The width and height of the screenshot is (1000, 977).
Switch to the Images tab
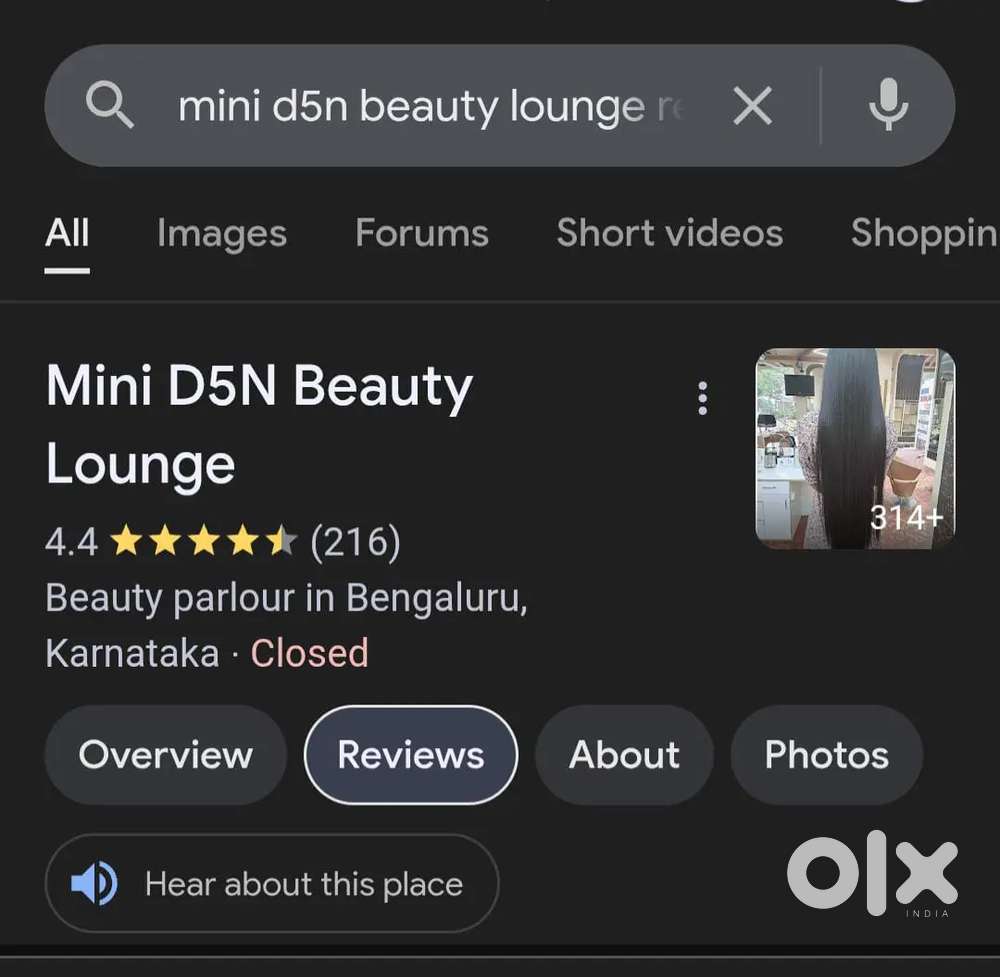pyautogui.click(x=222, y=233)
